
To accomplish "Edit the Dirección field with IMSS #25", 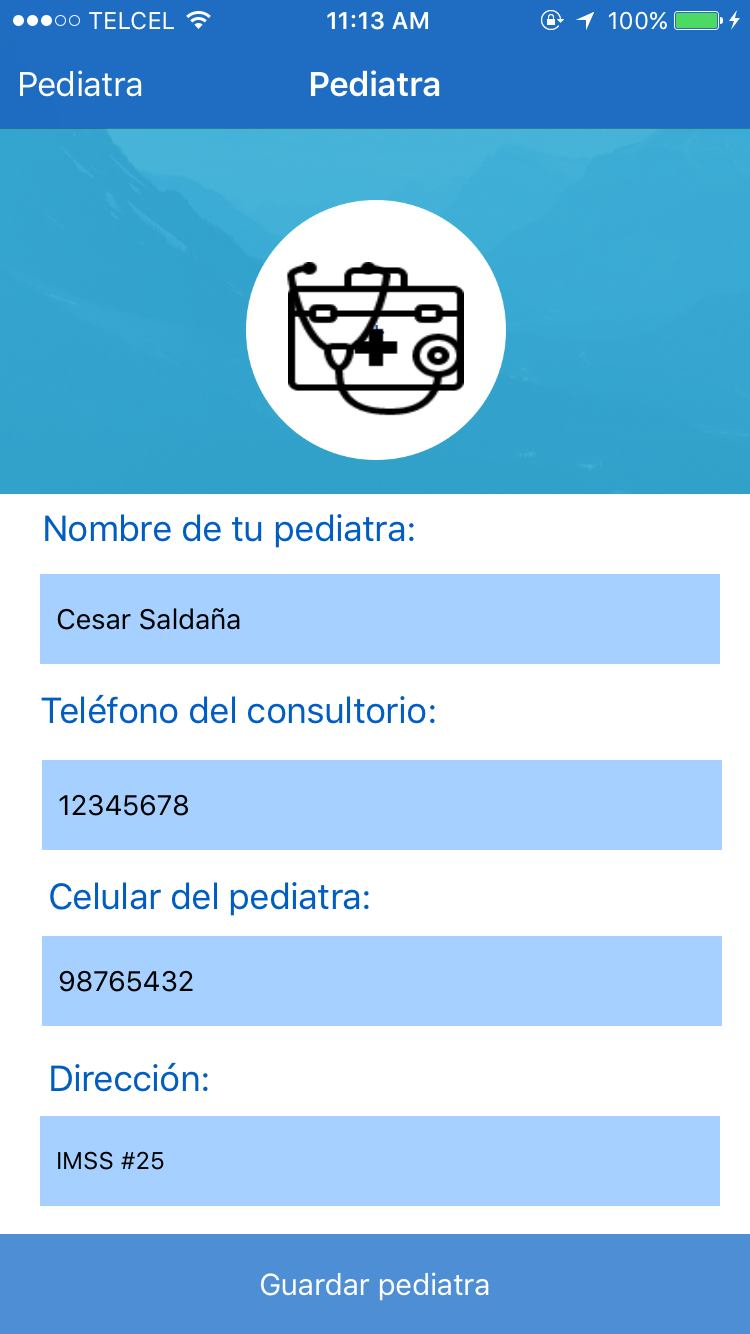I will (x=380, y=1161).
